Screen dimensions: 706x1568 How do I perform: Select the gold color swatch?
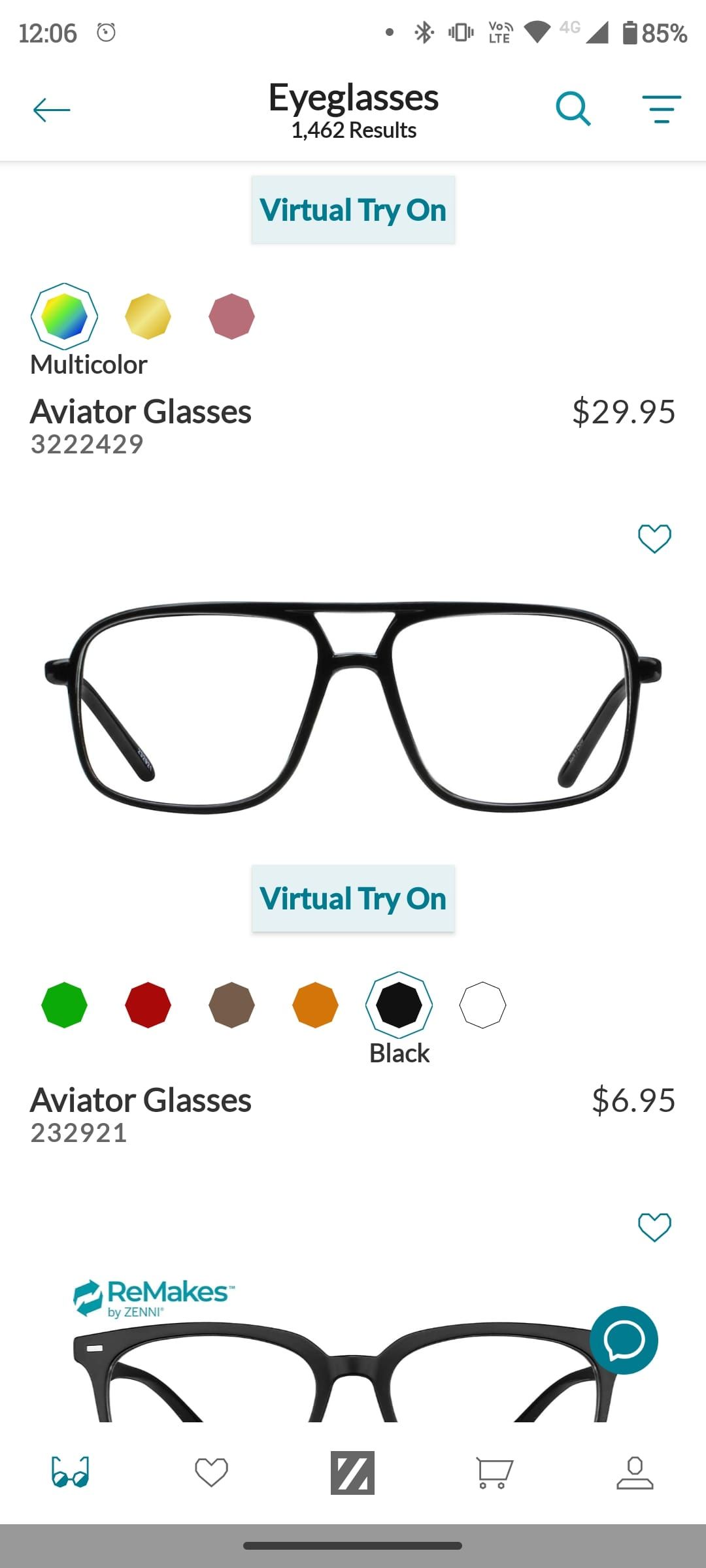point(148,316)
